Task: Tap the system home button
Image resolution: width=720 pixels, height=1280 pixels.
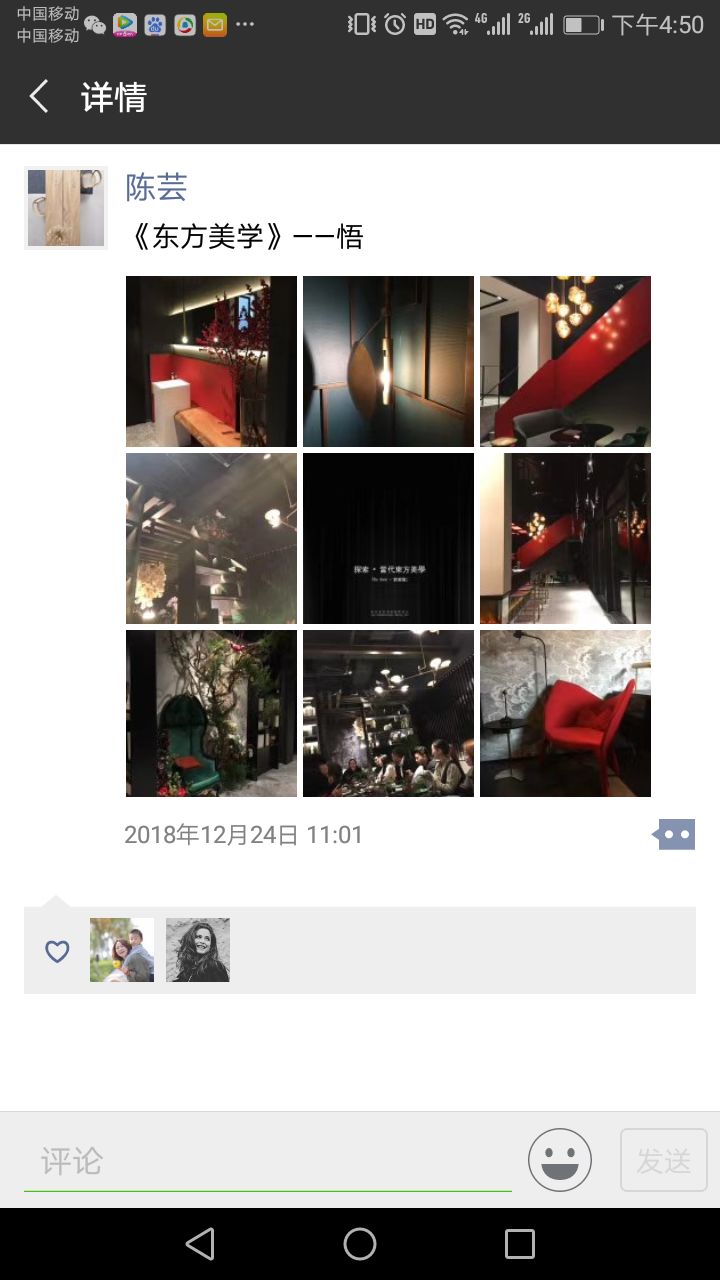Action: pyautogui.click(x=360, y=1244)
